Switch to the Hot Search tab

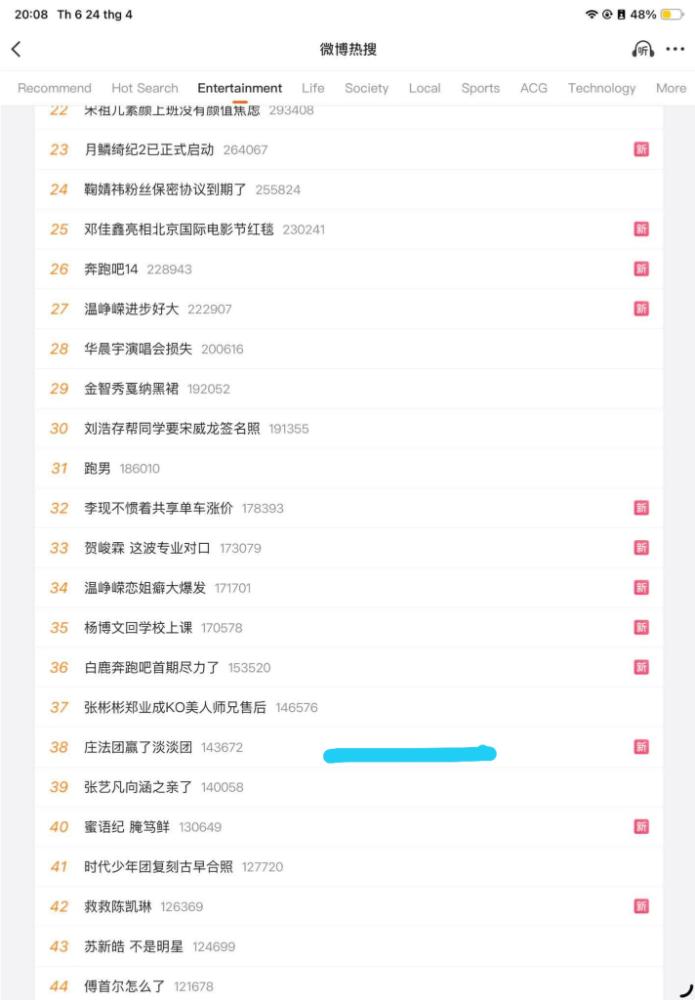[145, 88]
